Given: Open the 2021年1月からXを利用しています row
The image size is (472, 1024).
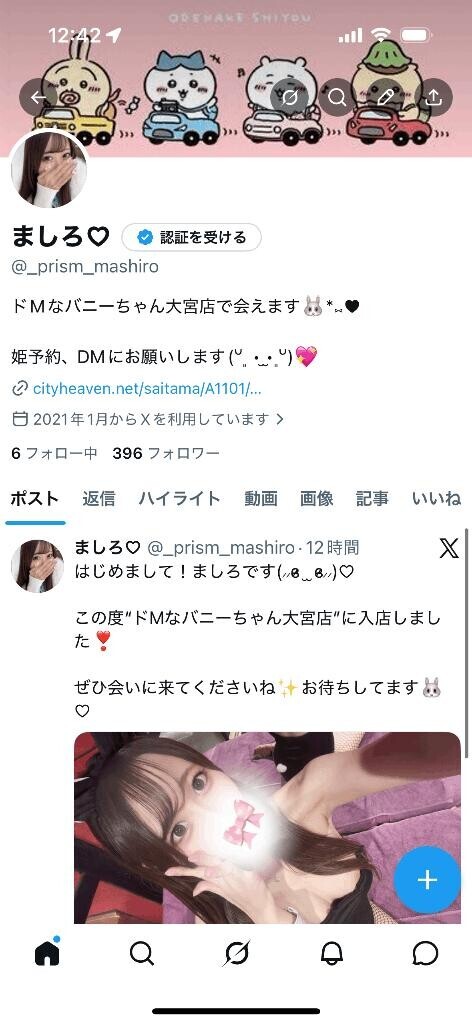Looking at the screenshot, I should (x=148, y=419).
